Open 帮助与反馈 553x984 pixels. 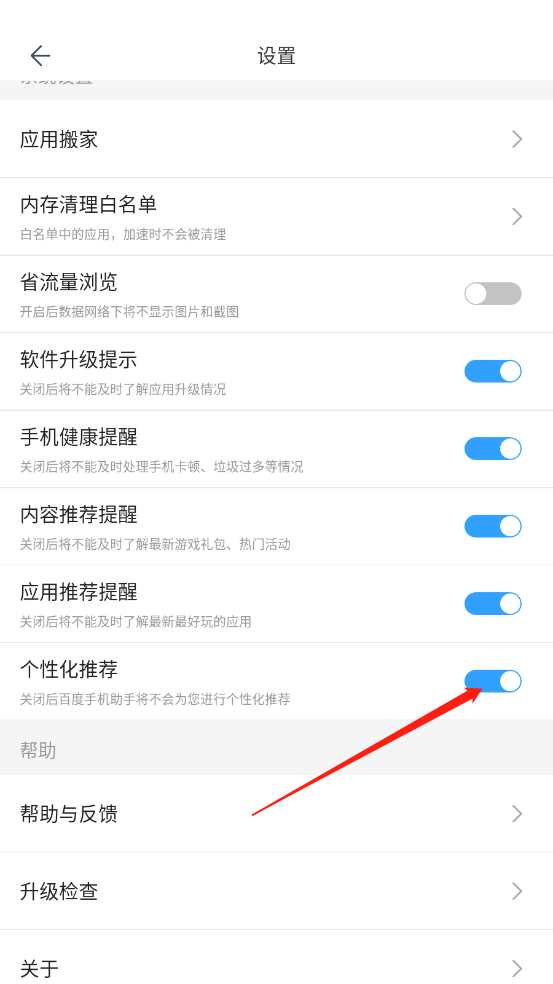coord(276,814)
